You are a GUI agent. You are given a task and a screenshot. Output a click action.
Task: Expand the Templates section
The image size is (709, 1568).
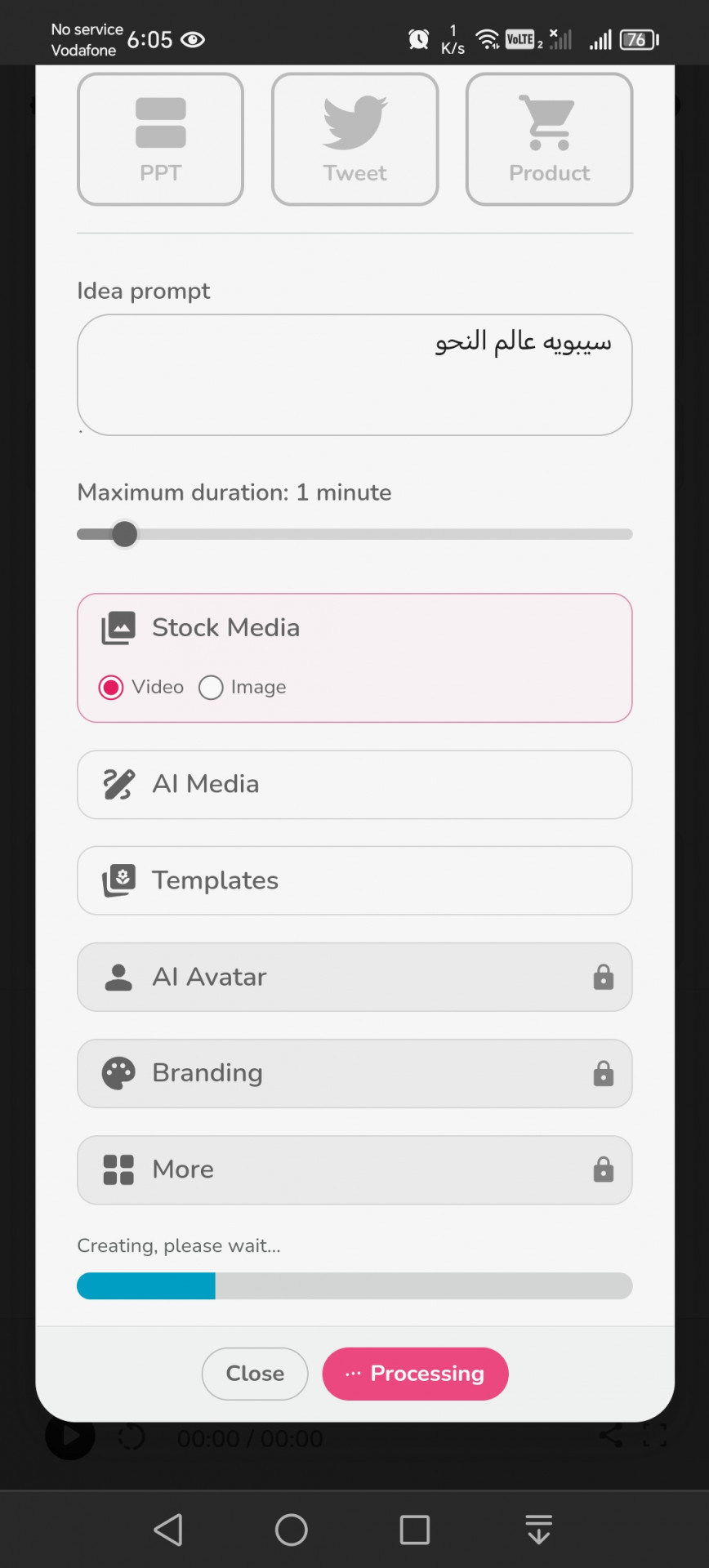[354, 880]
